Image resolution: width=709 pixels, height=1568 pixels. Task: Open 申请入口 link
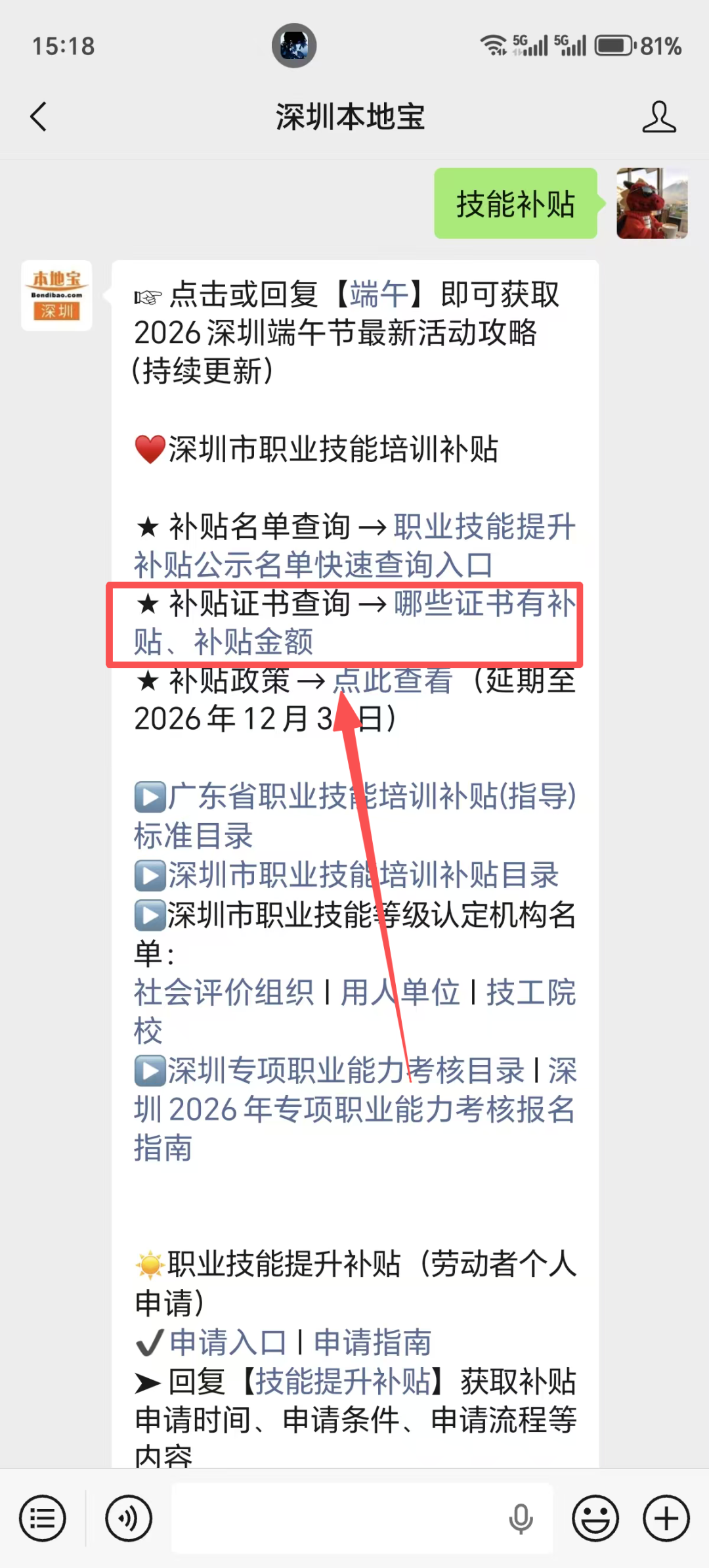228,1342
